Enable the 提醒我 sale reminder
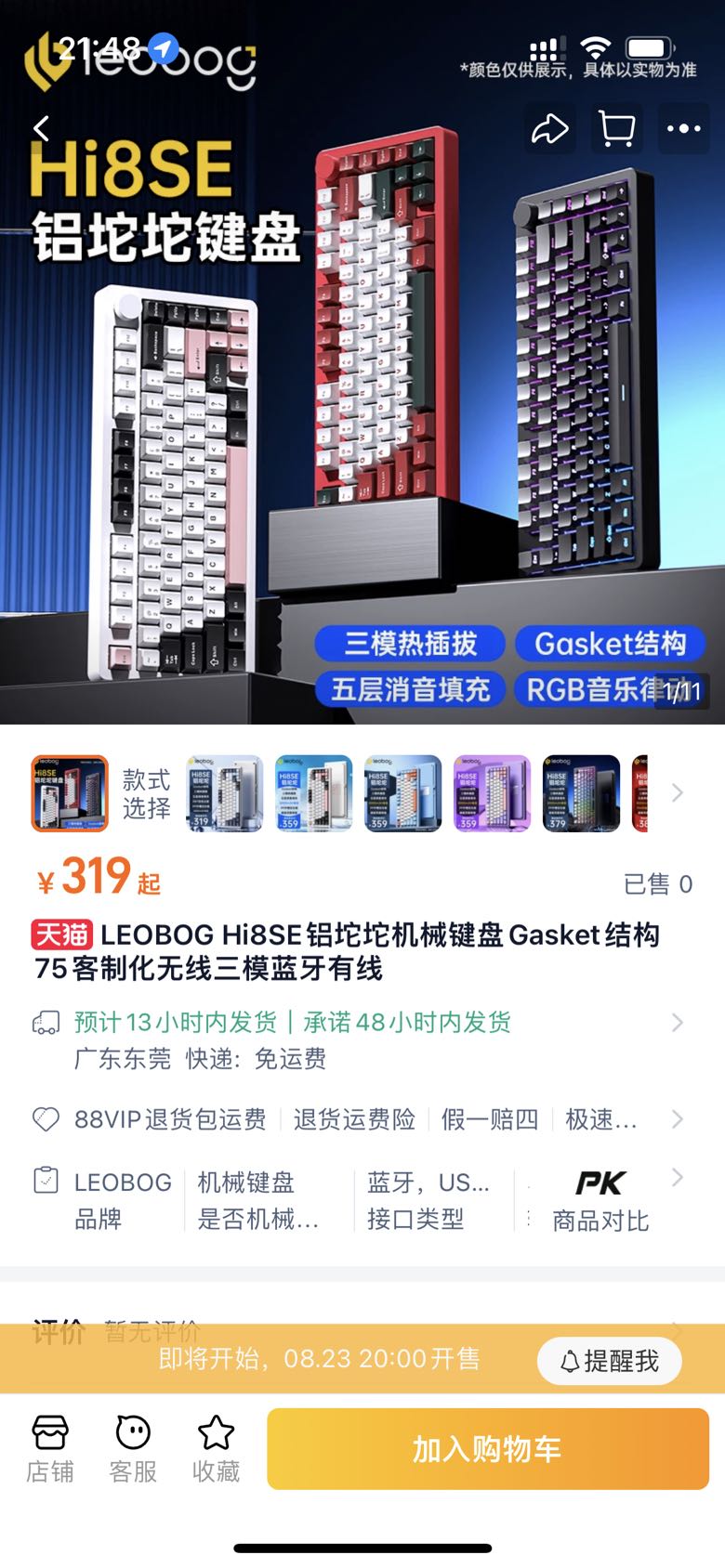Screen dimensions: 725x1568 (608, 1360)
